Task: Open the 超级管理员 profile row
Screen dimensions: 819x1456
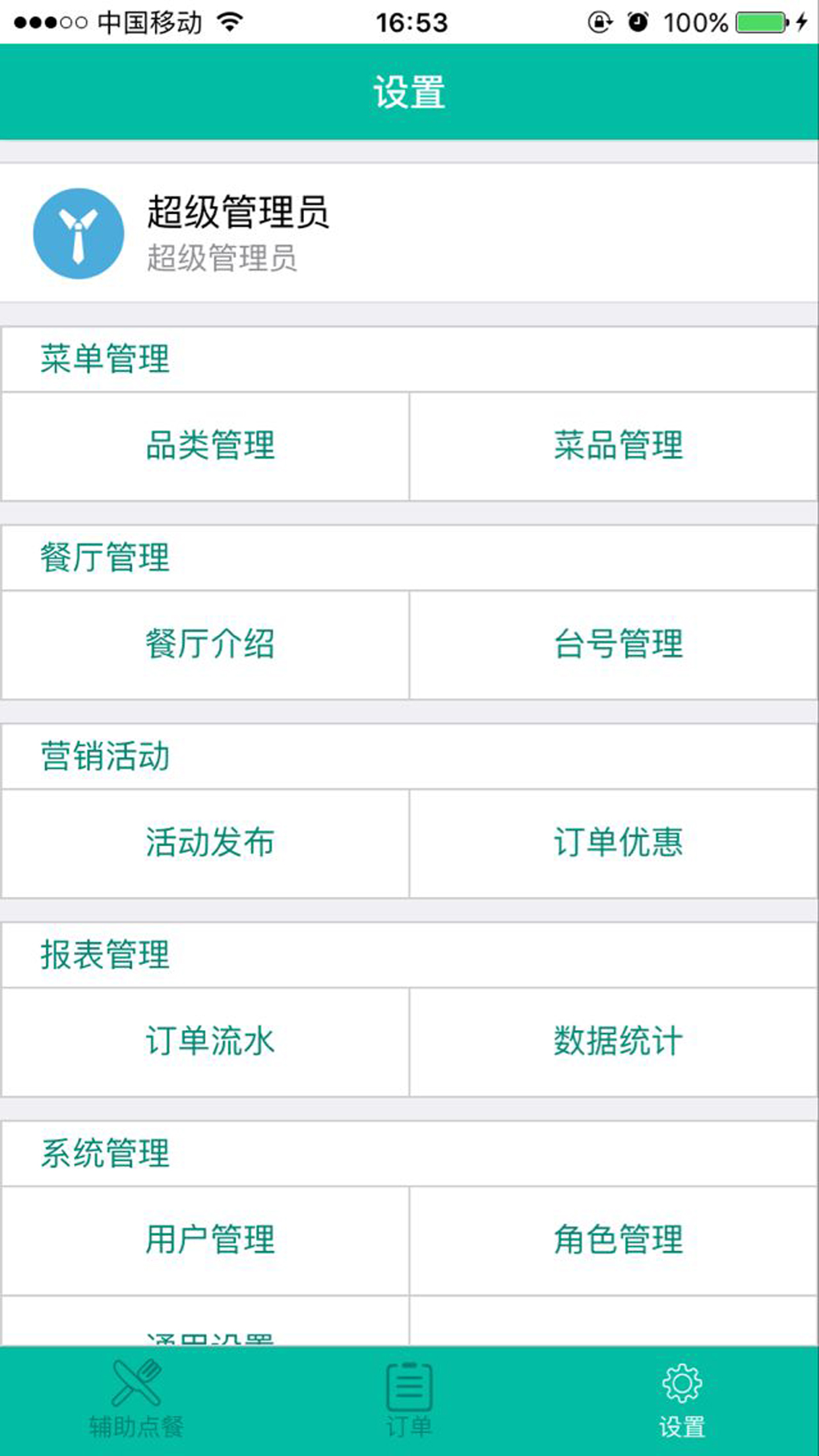Action: [x=409, y=233]
